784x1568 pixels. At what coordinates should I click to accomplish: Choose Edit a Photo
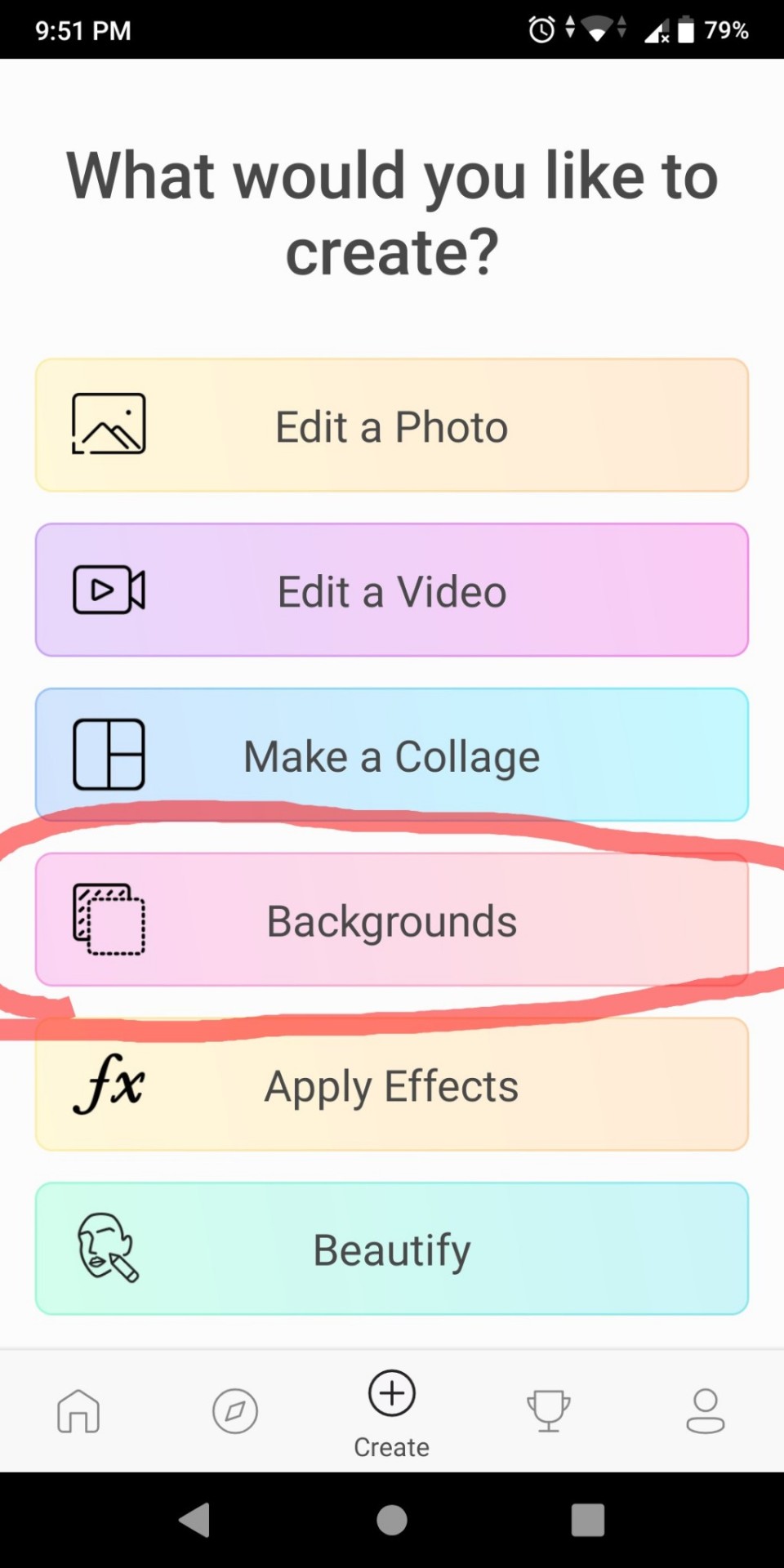coord(392,425)
